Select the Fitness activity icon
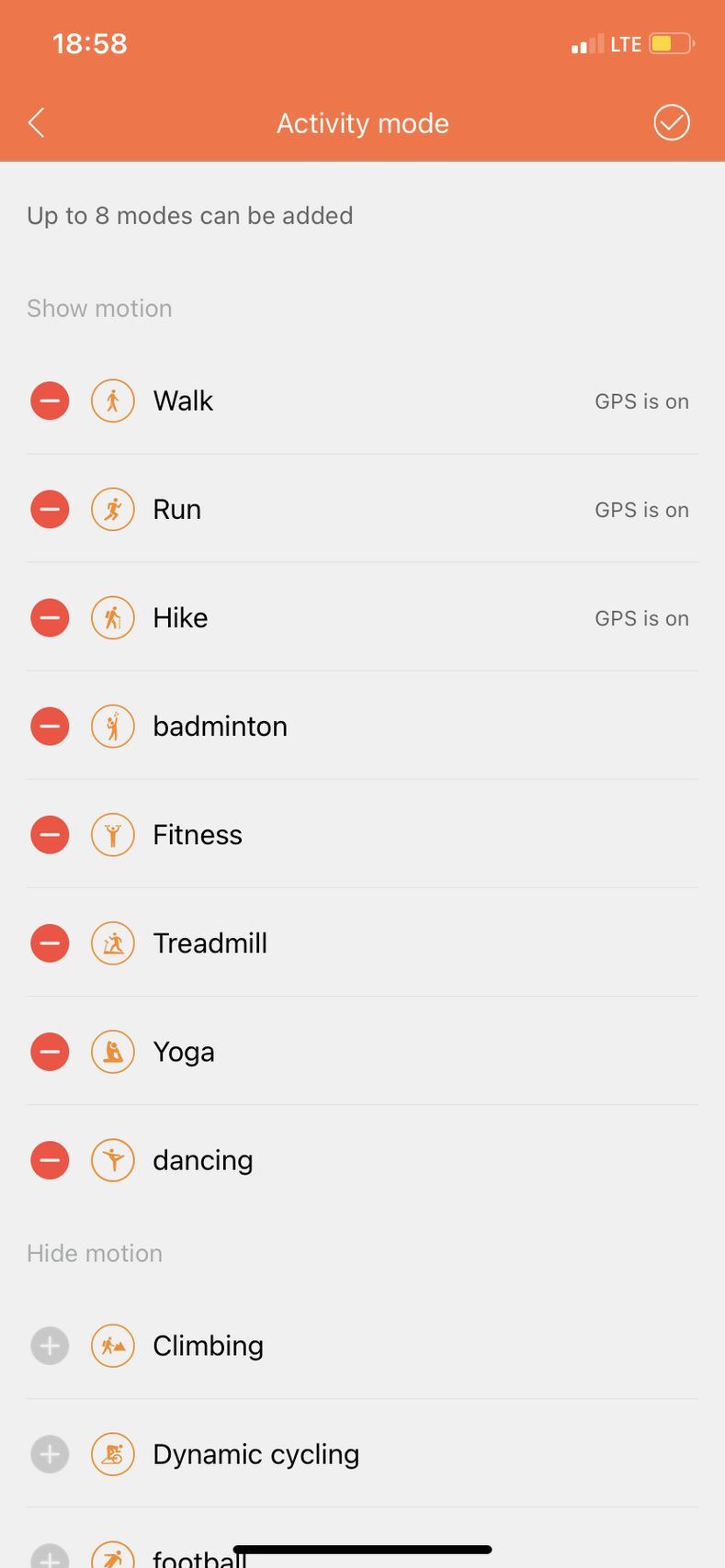This screenshot has height=1568, width=725. point(112,834)
